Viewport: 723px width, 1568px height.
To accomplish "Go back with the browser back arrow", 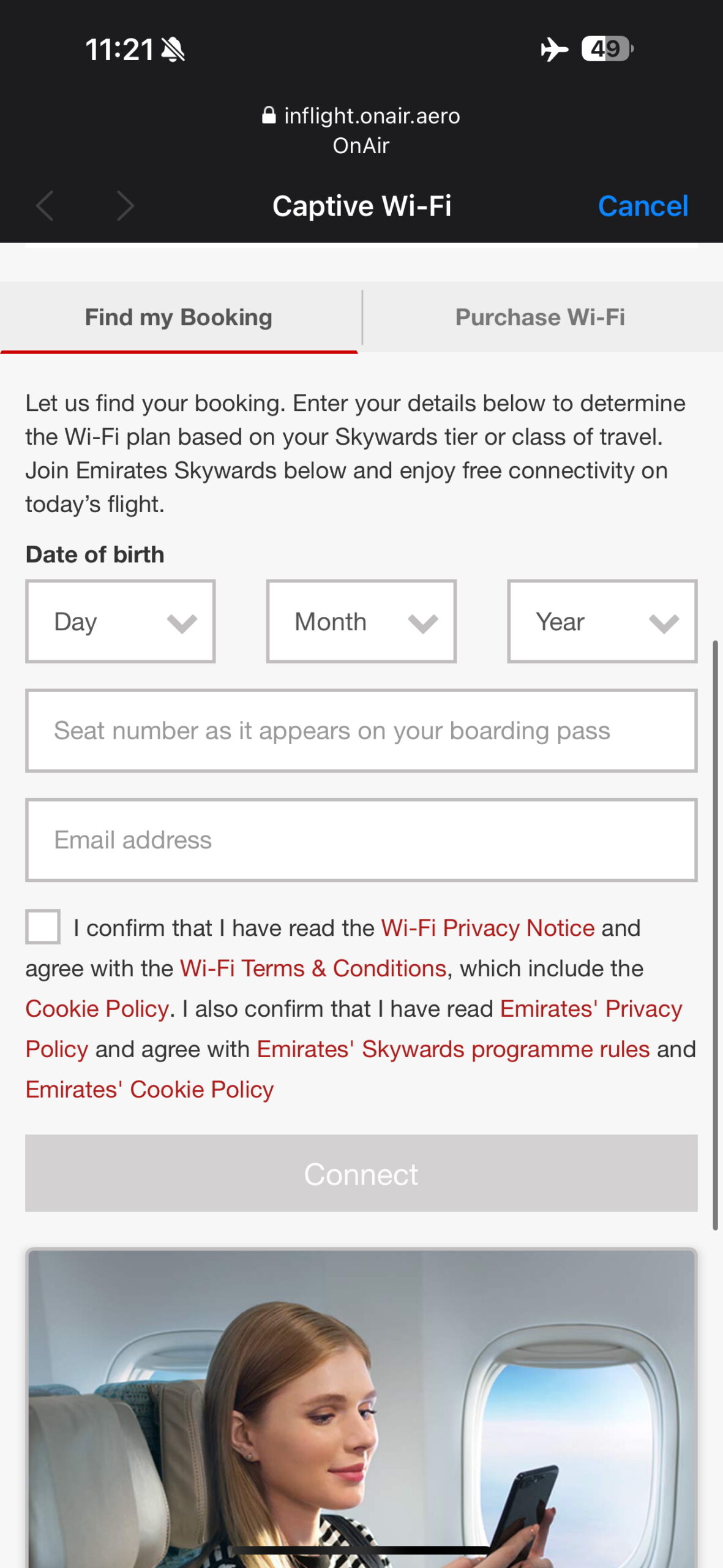I will (45, 206).
